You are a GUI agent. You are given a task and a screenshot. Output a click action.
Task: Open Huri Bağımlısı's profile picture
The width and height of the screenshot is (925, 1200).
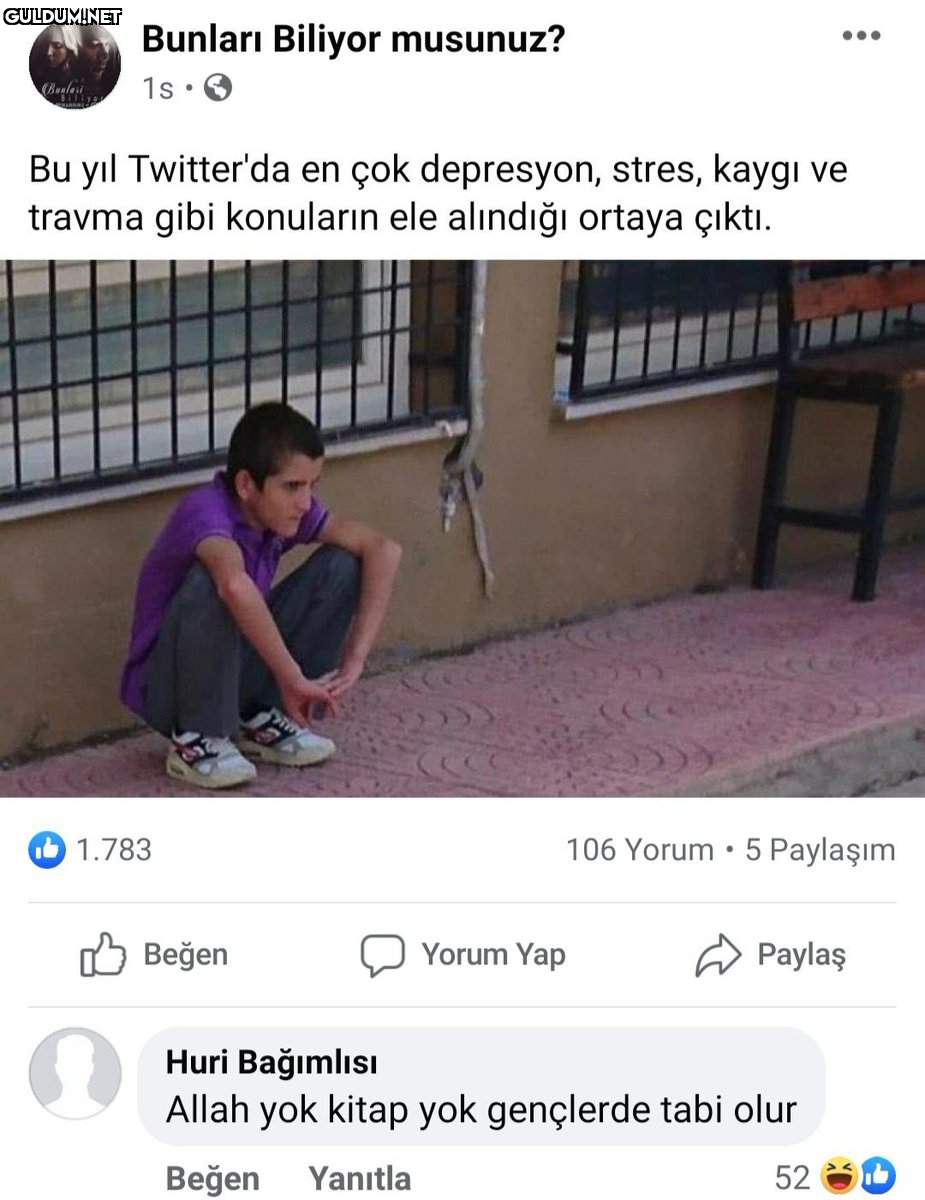(75, 1073)
